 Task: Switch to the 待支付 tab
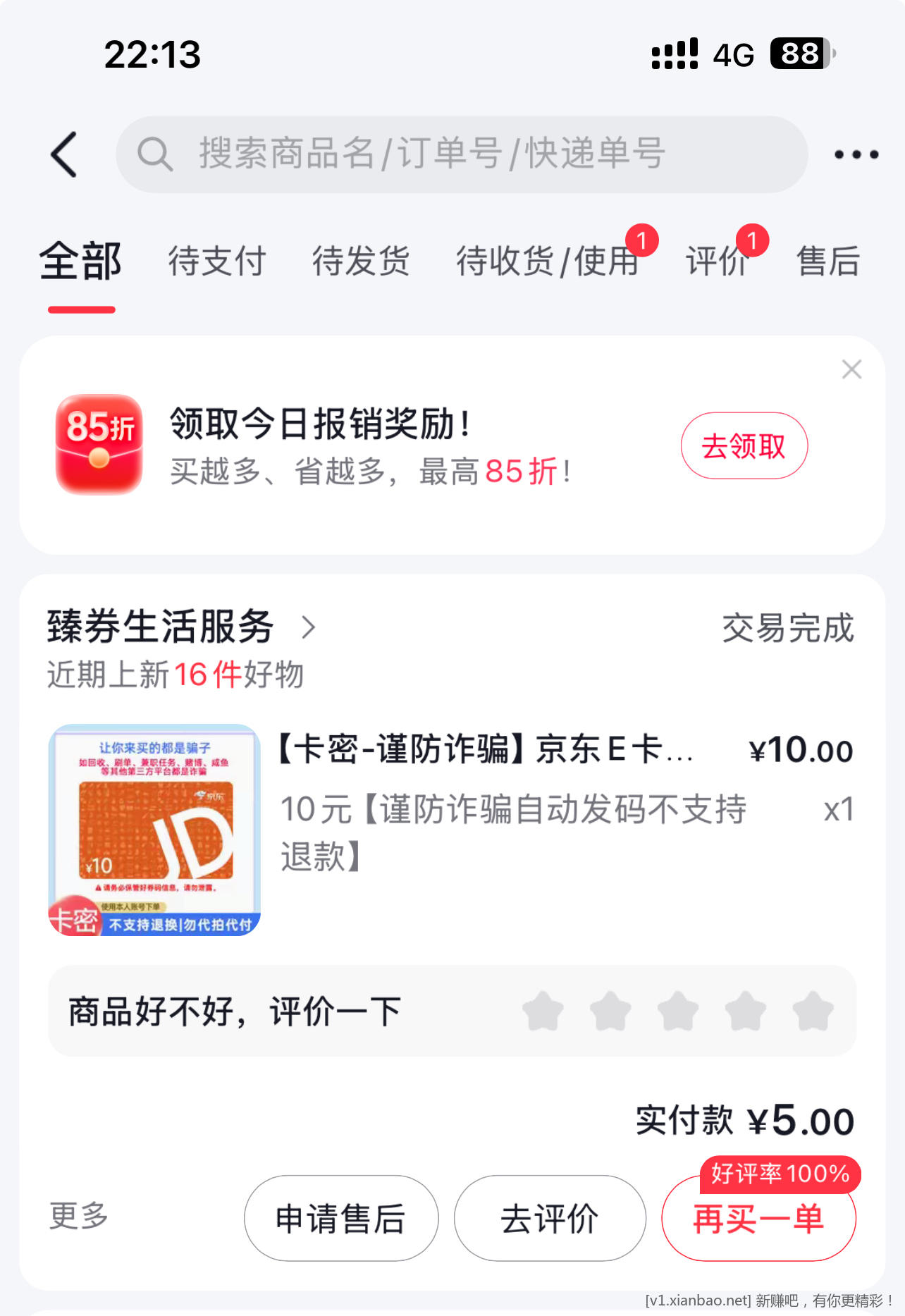[216, 261]
